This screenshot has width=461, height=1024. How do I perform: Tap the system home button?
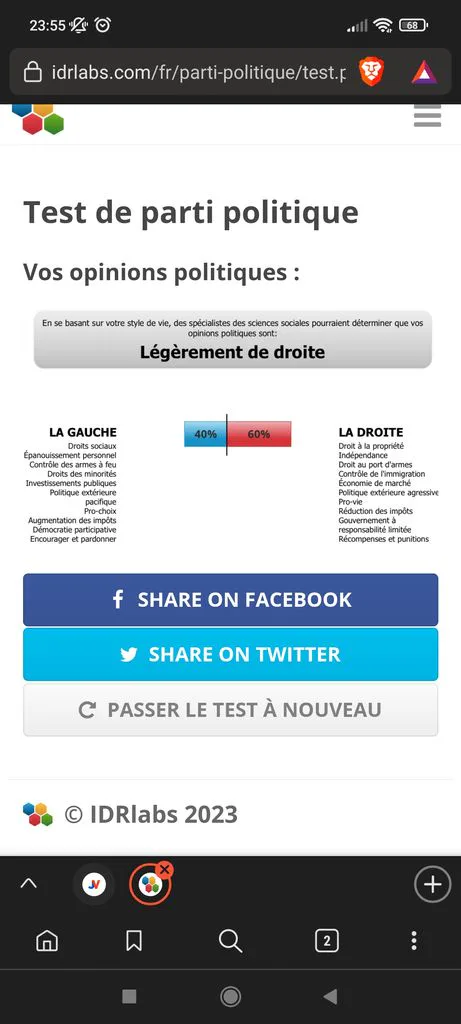coord(230,996)
